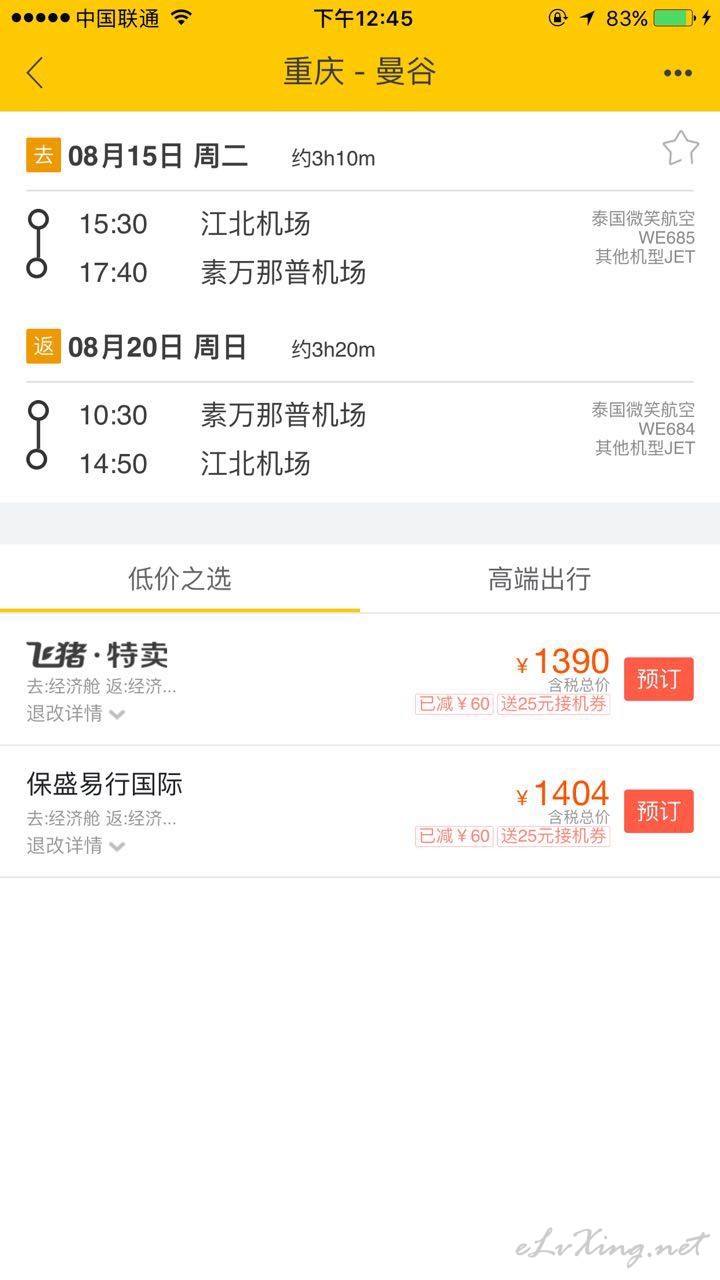Favorite this flight with the star icon
This screenshot has height=1280, width=720.
[680, 149]
